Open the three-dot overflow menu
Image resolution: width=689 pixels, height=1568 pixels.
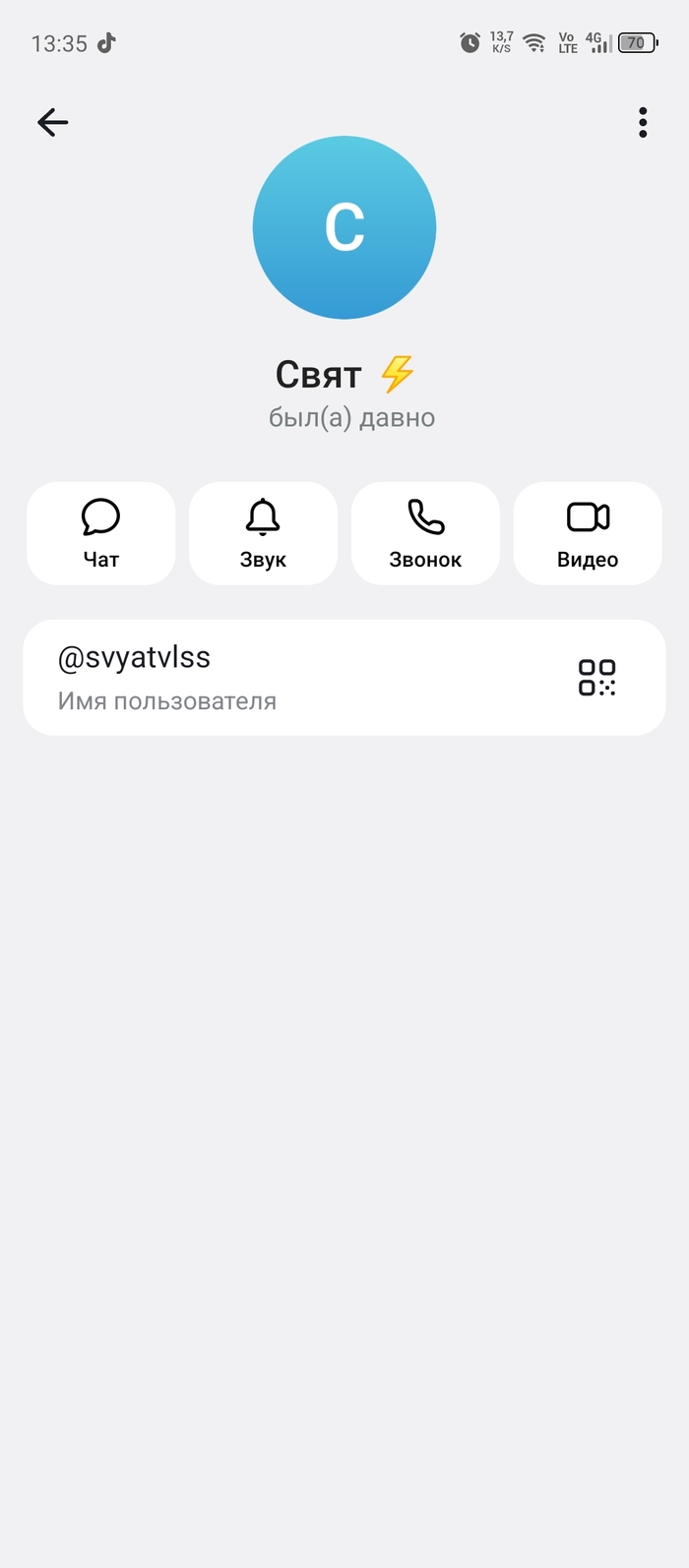(643, 122)
